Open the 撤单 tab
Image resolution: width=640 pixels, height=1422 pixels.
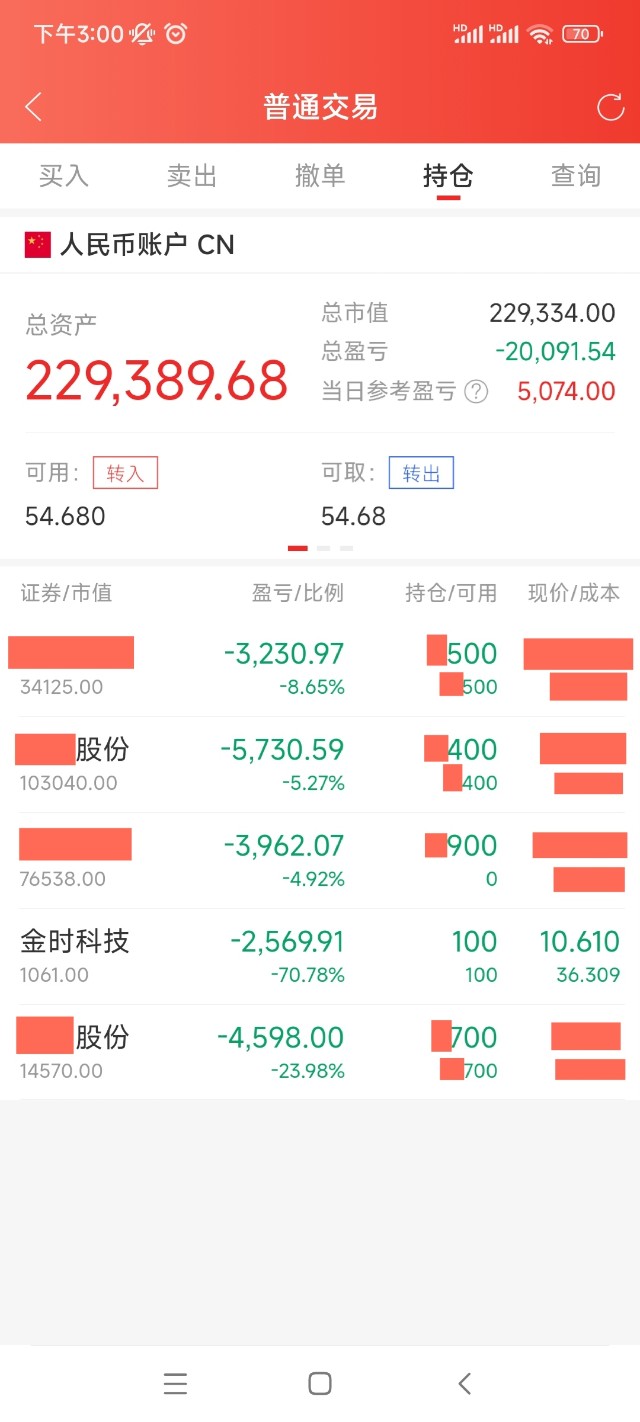[320, 176]
